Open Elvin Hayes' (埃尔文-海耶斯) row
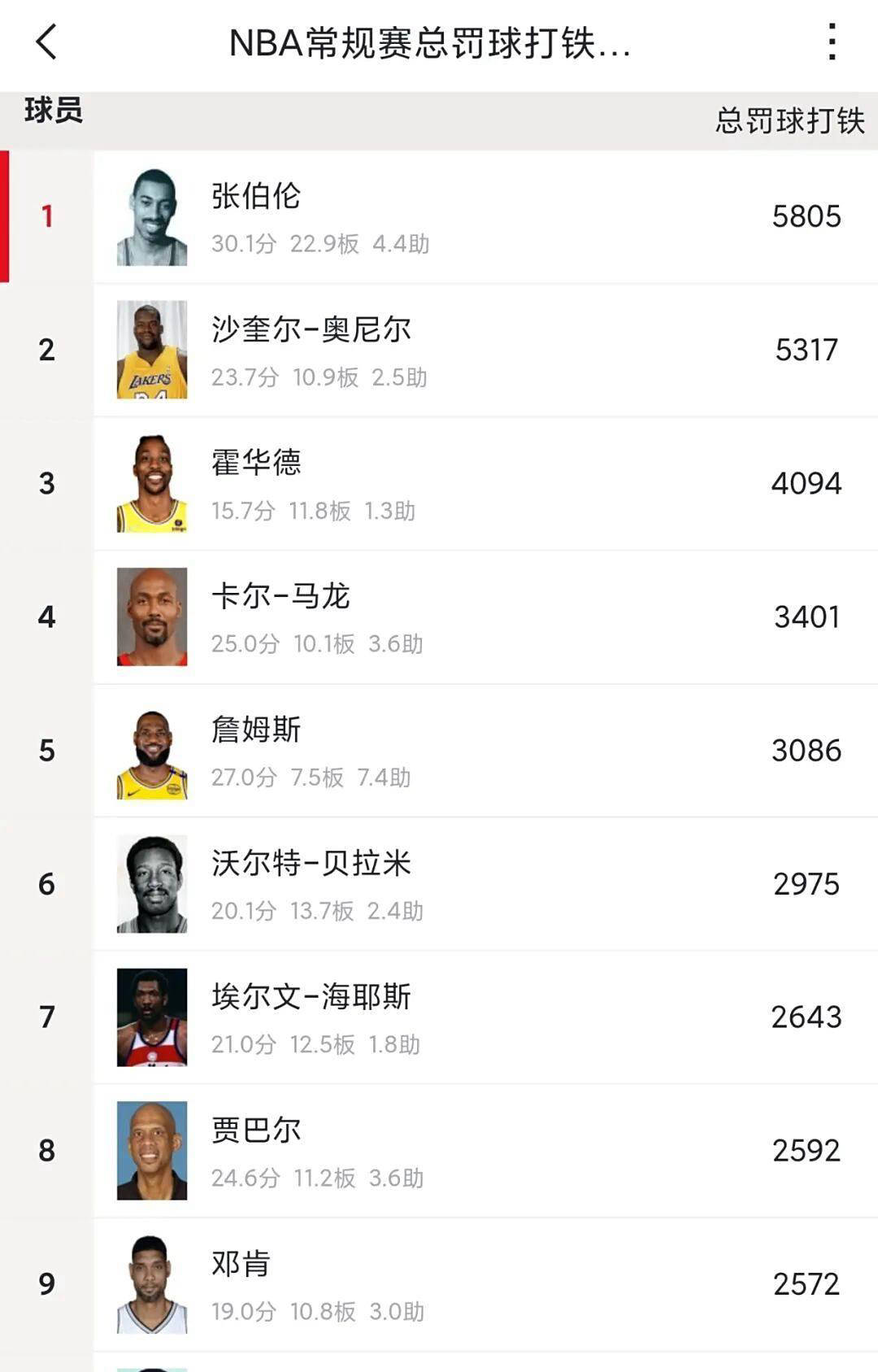This screenshot has height=1372, width=878. tap(439, 1016)
